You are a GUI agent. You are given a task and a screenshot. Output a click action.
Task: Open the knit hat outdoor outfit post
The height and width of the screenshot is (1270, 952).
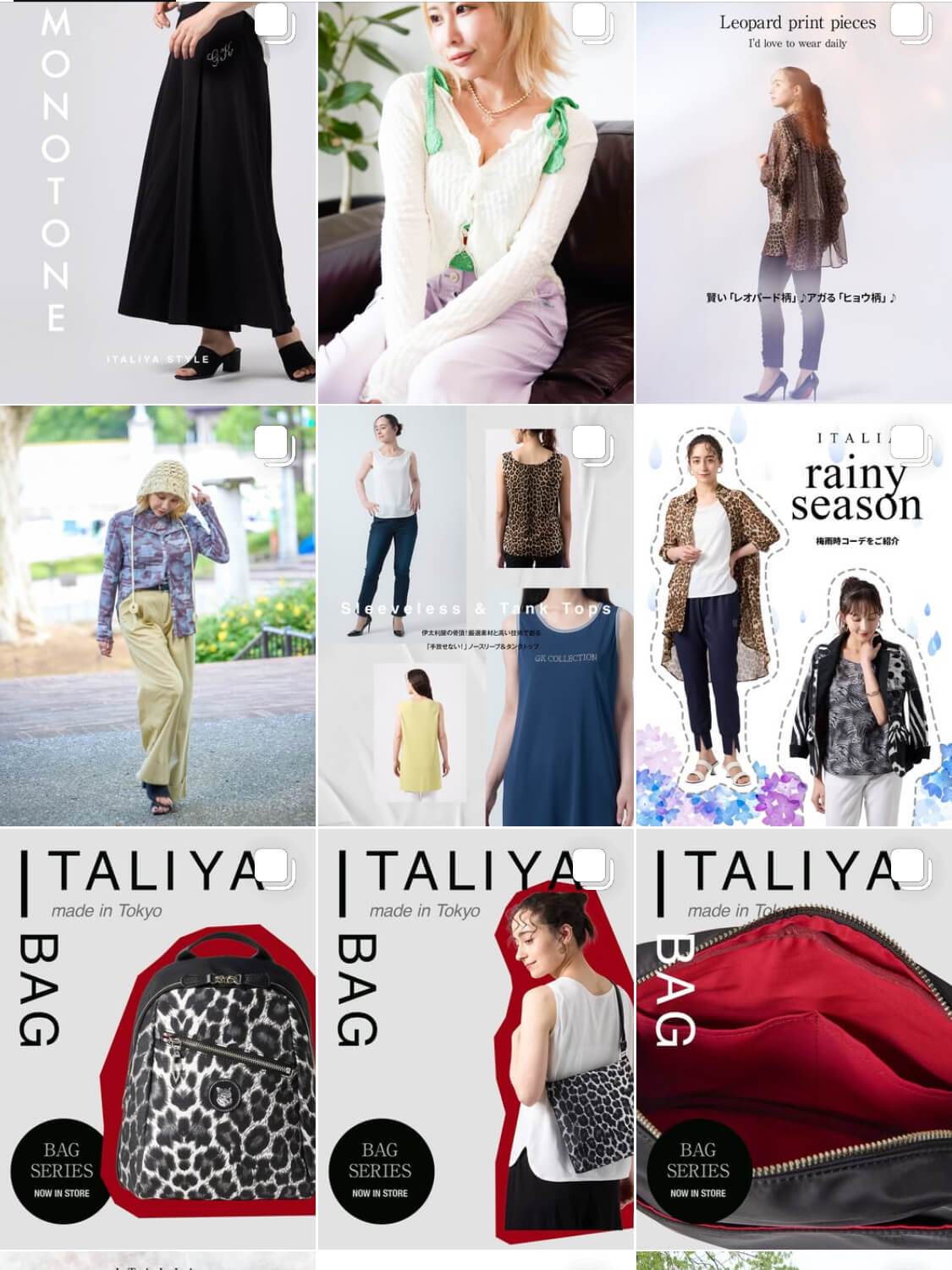click(157, 616)
